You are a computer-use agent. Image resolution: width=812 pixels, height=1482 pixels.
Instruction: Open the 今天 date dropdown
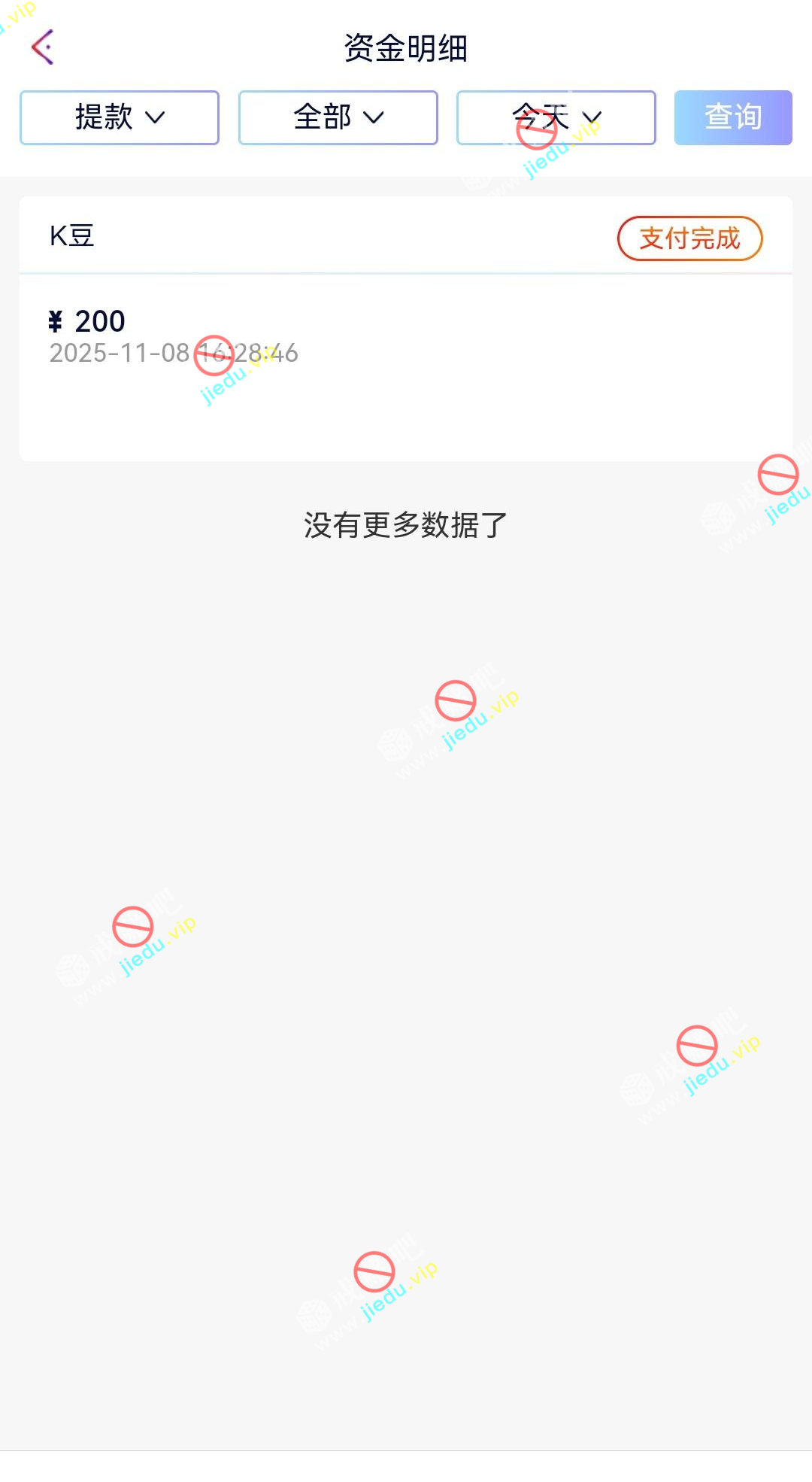click(x=556, y=117)
